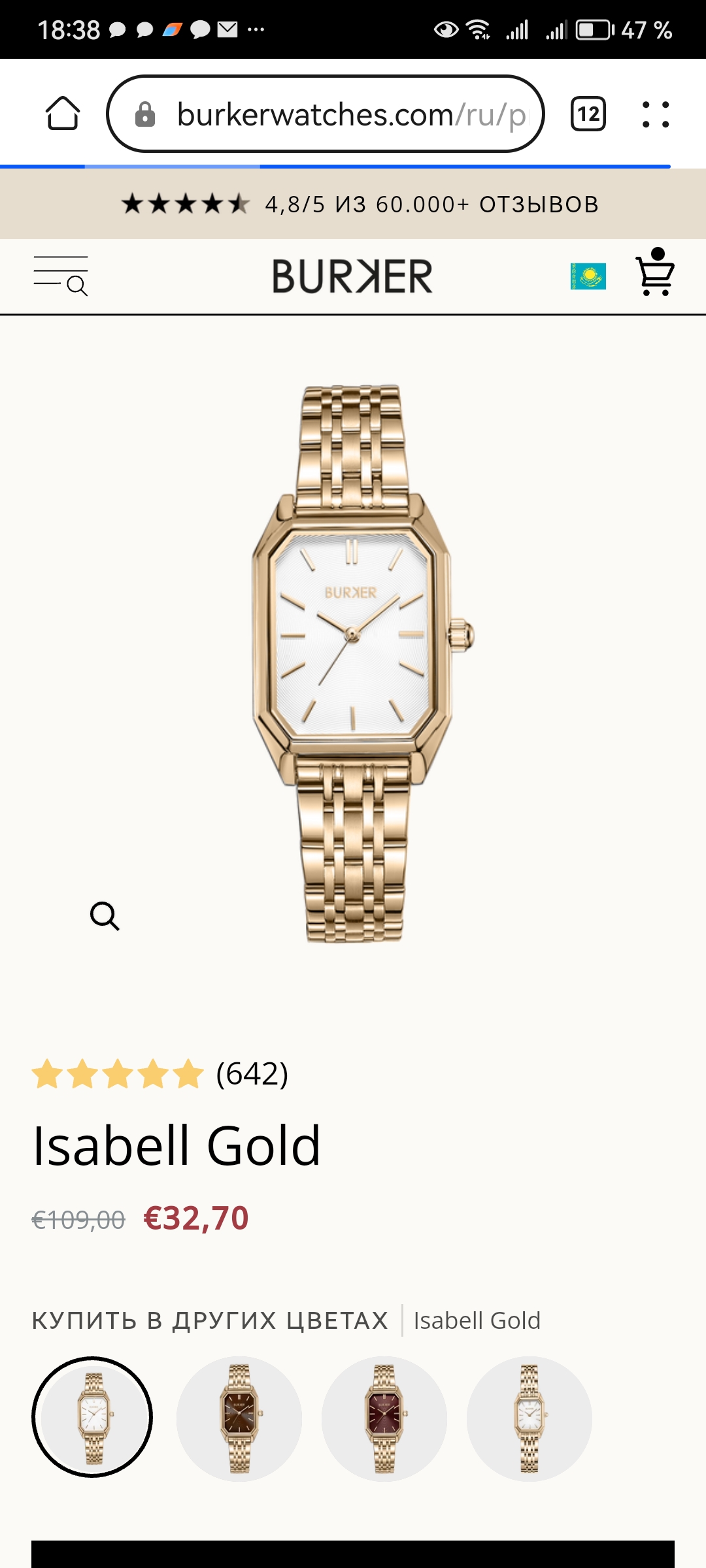
Task: Pick the fourth slim white watch variant
Action: (529, 1418)
